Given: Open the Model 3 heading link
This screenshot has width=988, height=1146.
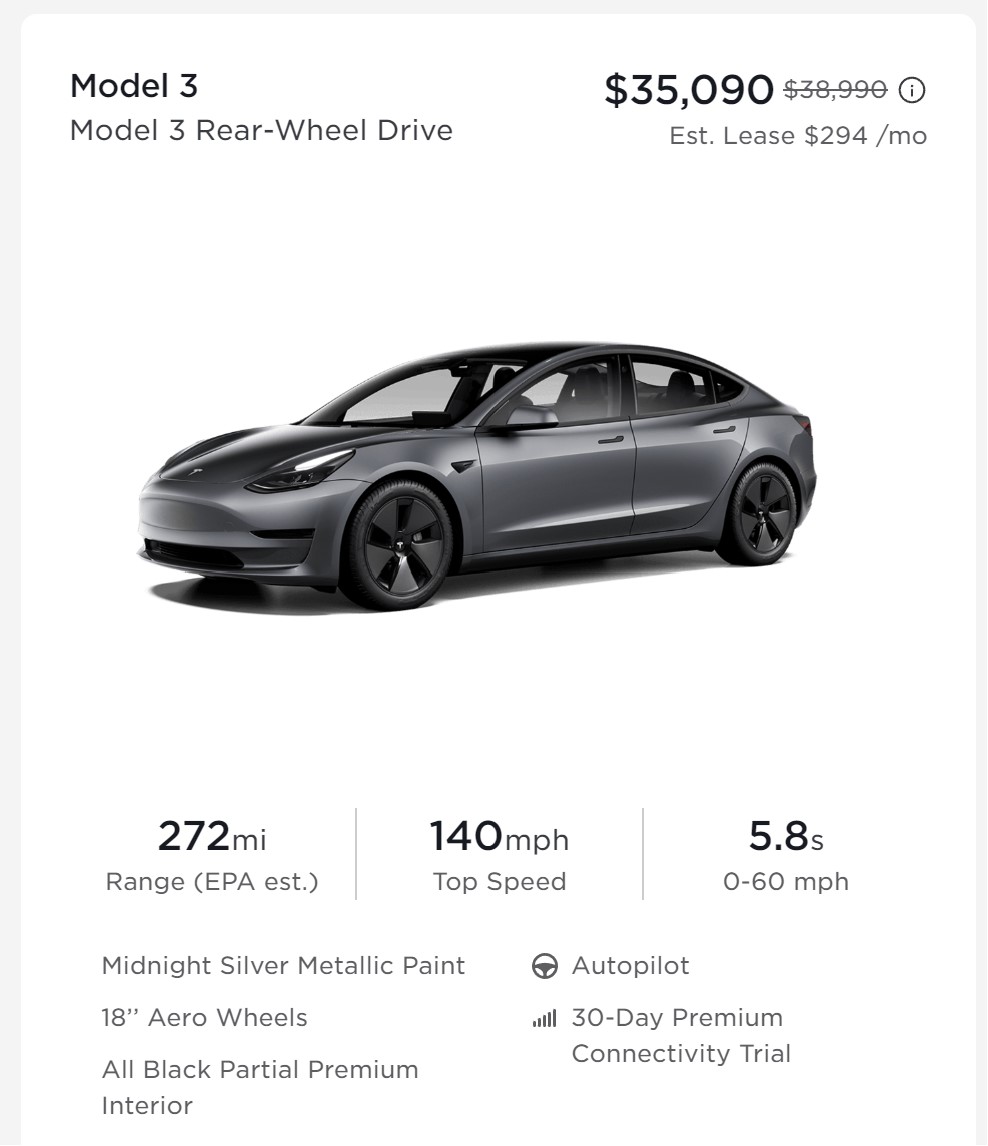Looking at the screenshot, I should coord(133,86).
